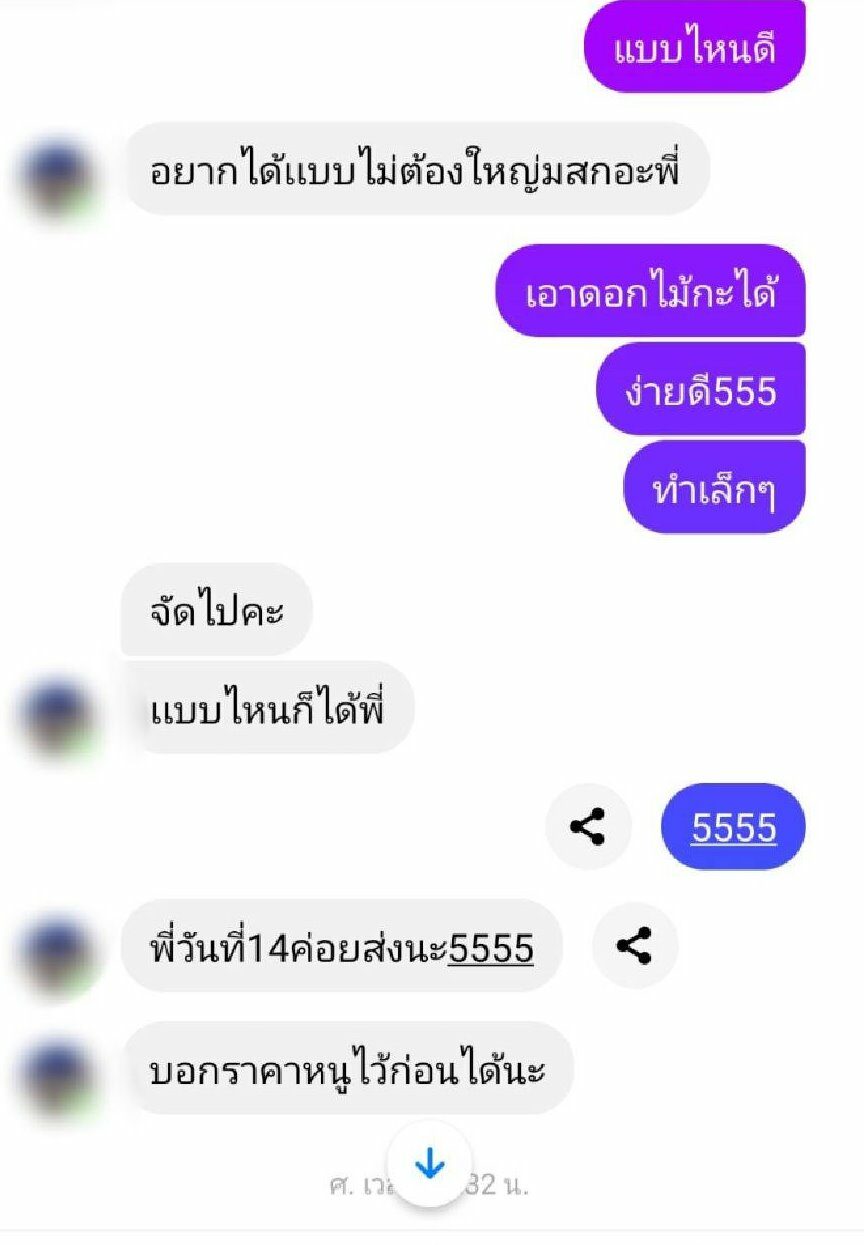Share the message about the 14th
Screen dimensions: 864x1245
coord(635,946)
